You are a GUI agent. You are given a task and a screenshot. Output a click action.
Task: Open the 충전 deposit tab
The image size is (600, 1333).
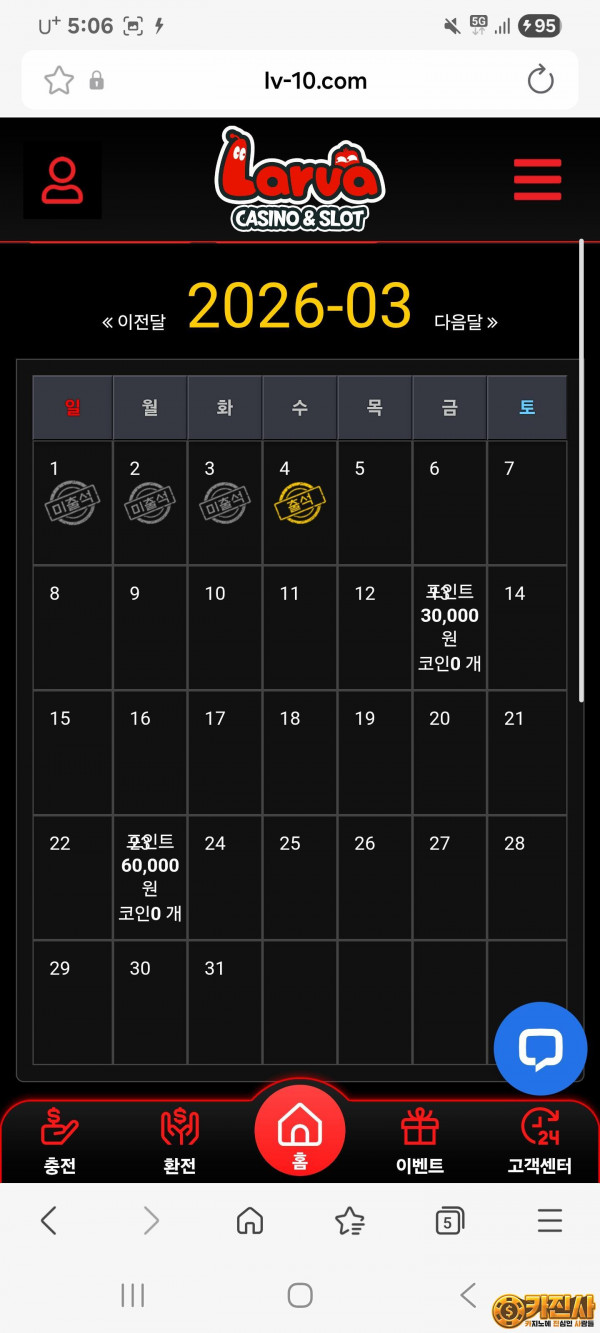[x=60, y=1142]
